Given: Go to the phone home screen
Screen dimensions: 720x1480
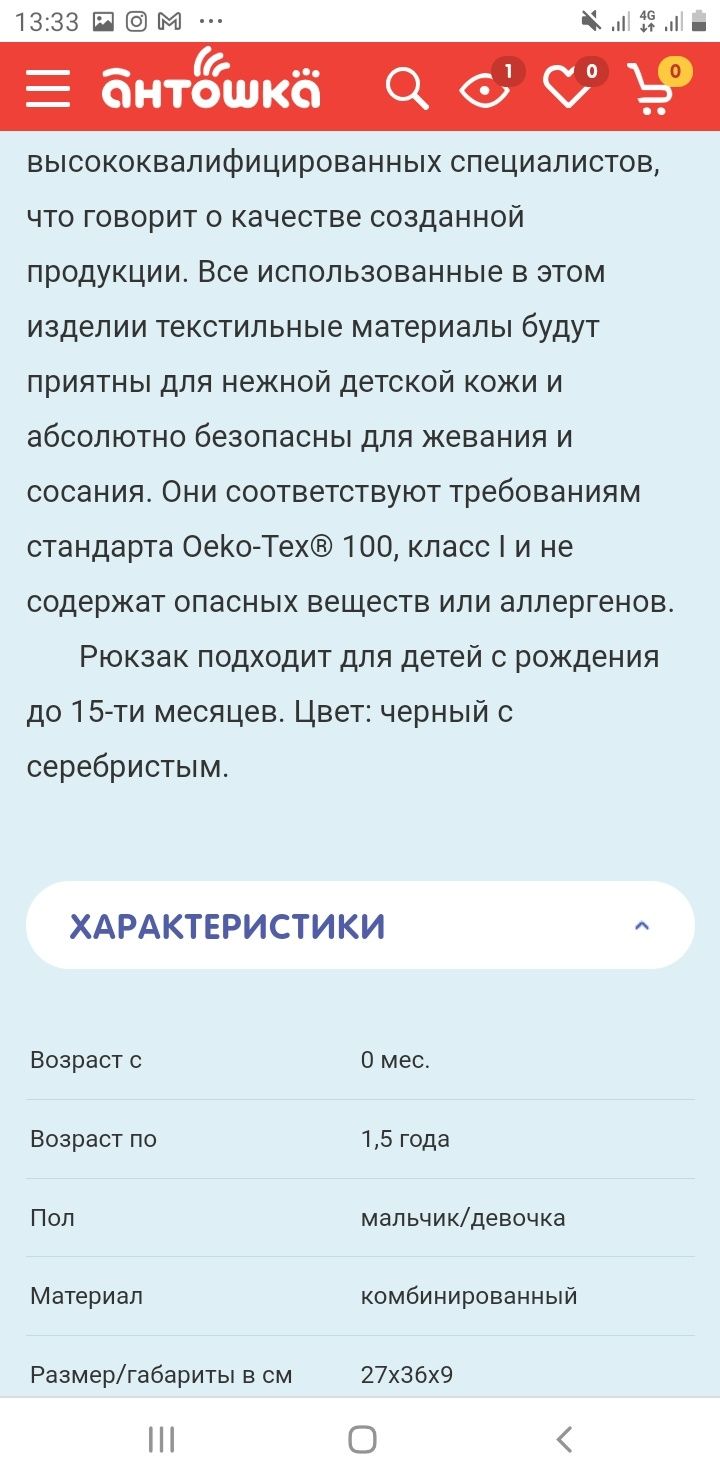Looking at the screenshot, I should [361, 1439].
